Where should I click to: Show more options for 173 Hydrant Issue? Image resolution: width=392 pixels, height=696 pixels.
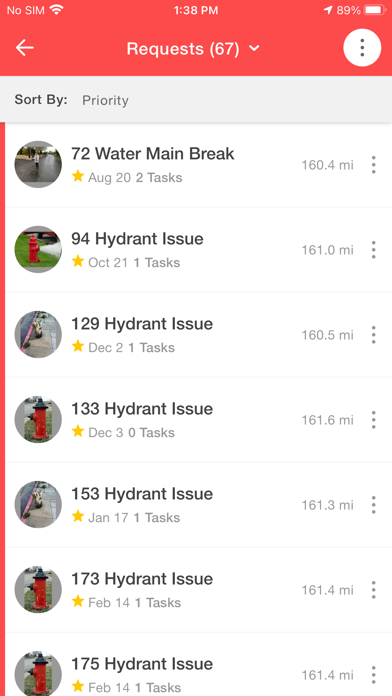click(x=373, y=590)
